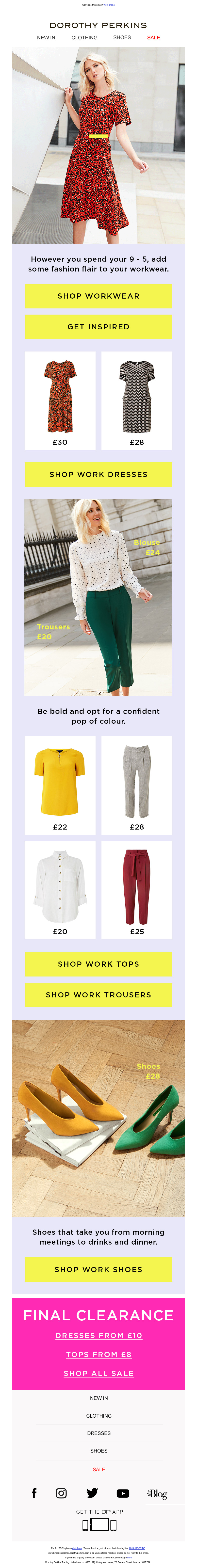Tap SHOP WORK TROUSERS button
The image size is (197, 1568).
point(98,995)
